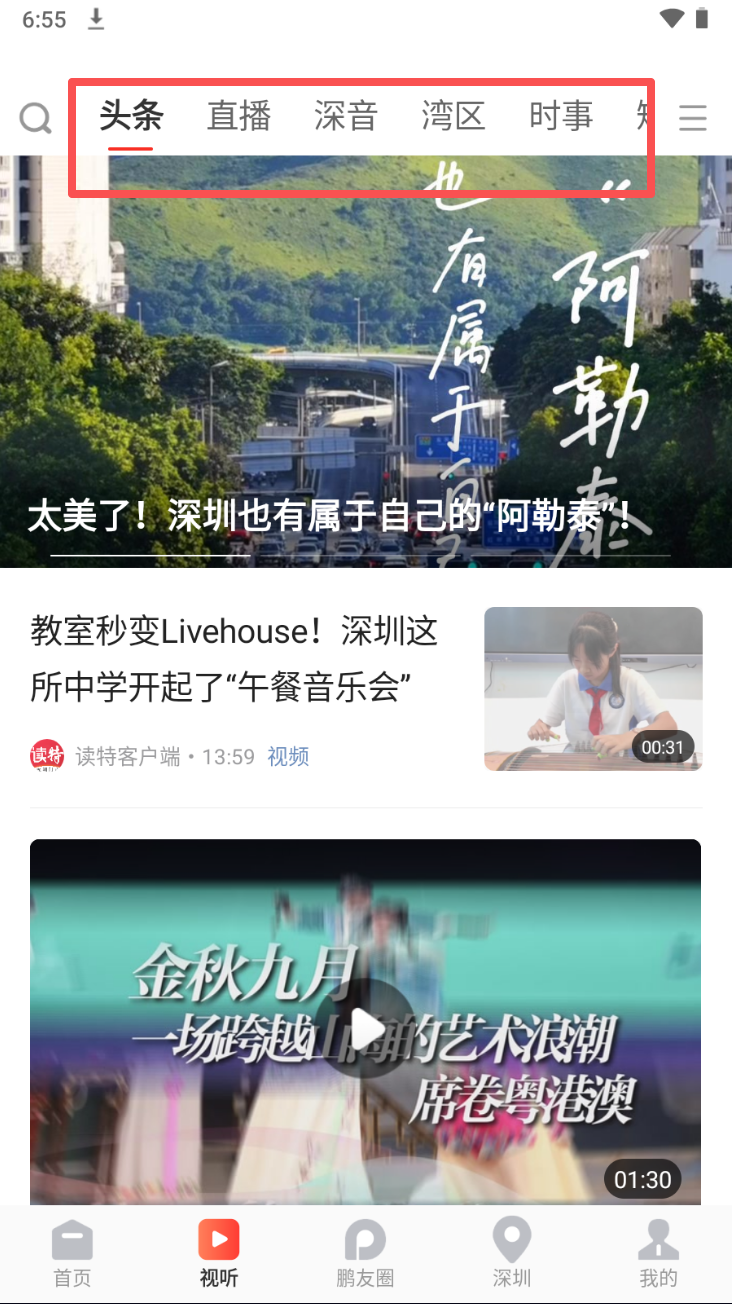732x1304 pixels.
Task: Select the 湾区 tab
Action: 453,116
